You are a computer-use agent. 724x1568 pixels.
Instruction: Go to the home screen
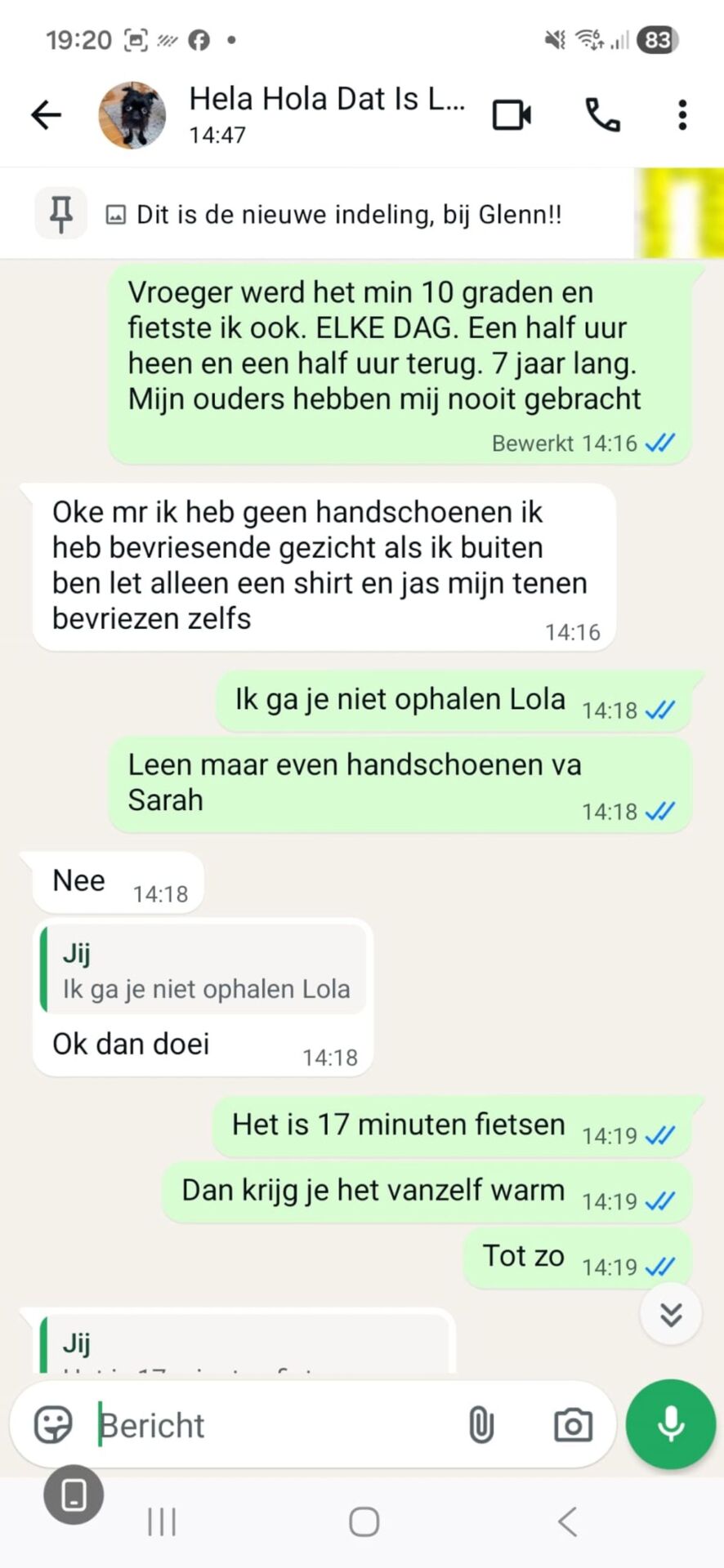pyautogui.click(x=364, y=1521)
